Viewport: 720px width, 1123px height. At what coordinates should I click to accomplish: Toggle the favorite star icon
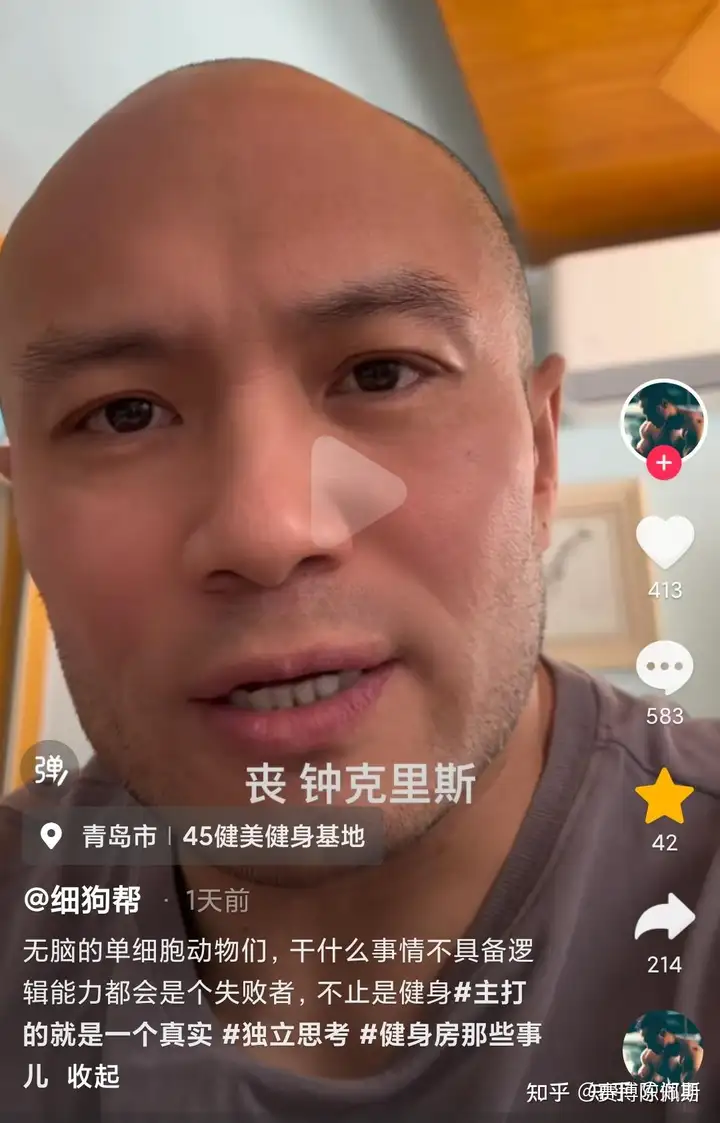pyautogui.click(x=664, y=796)
